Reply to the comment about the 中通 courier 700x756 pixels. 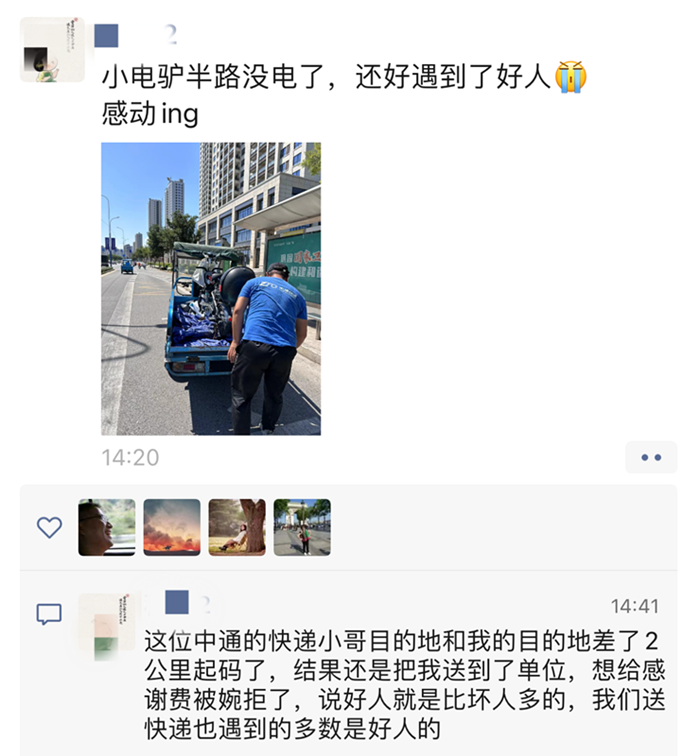click(404, 684)
